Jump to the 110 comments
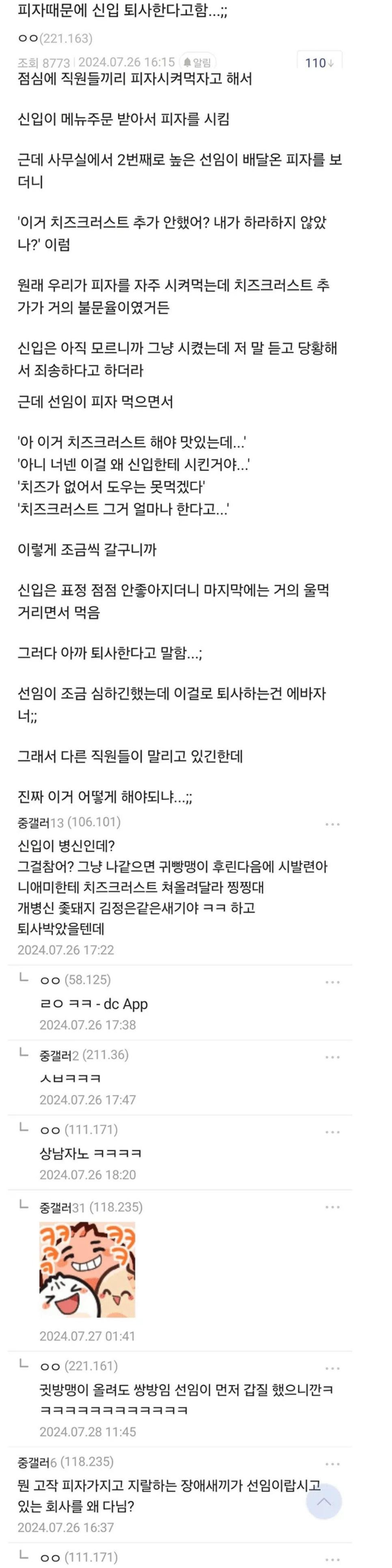 319,63
